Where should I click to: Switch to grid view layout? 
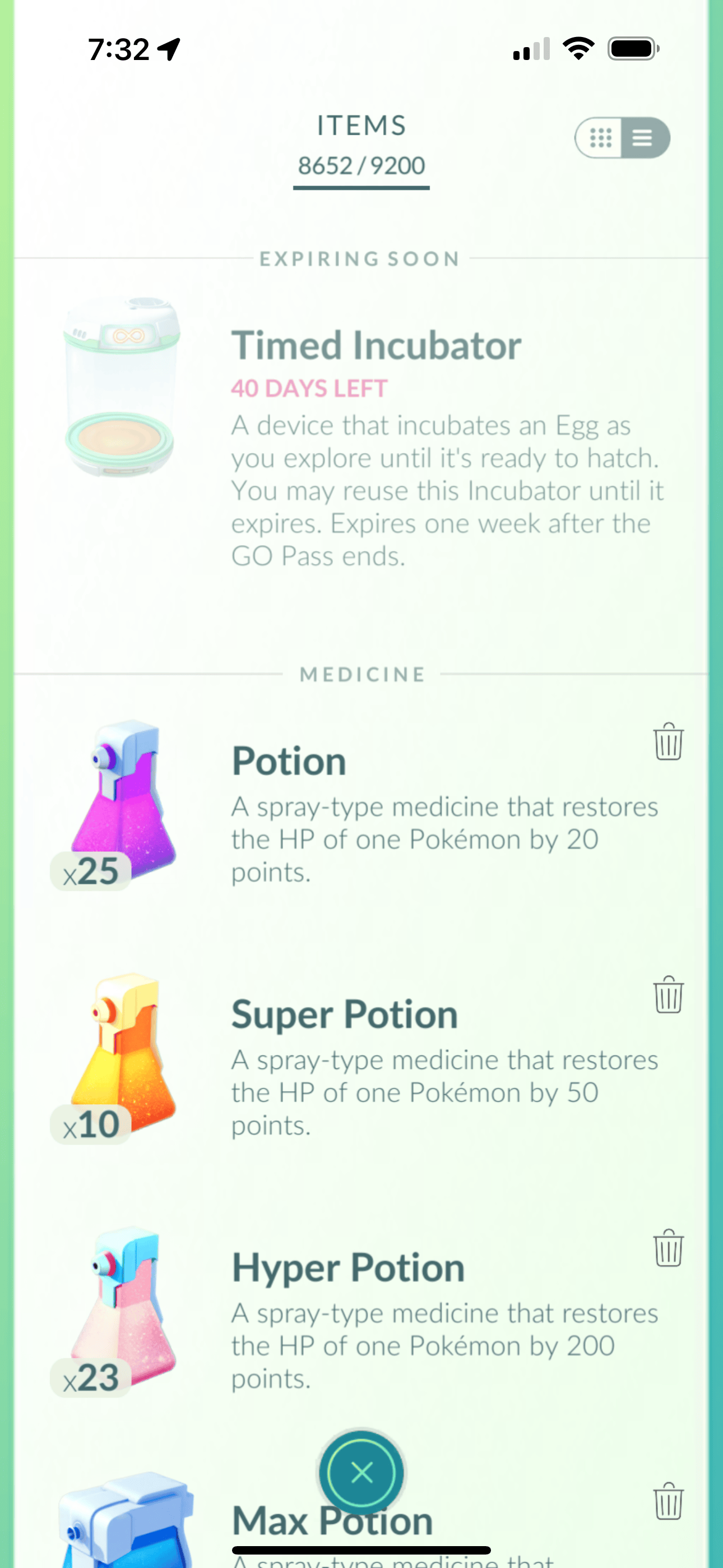pyautogui.click(x=600, y=138)
